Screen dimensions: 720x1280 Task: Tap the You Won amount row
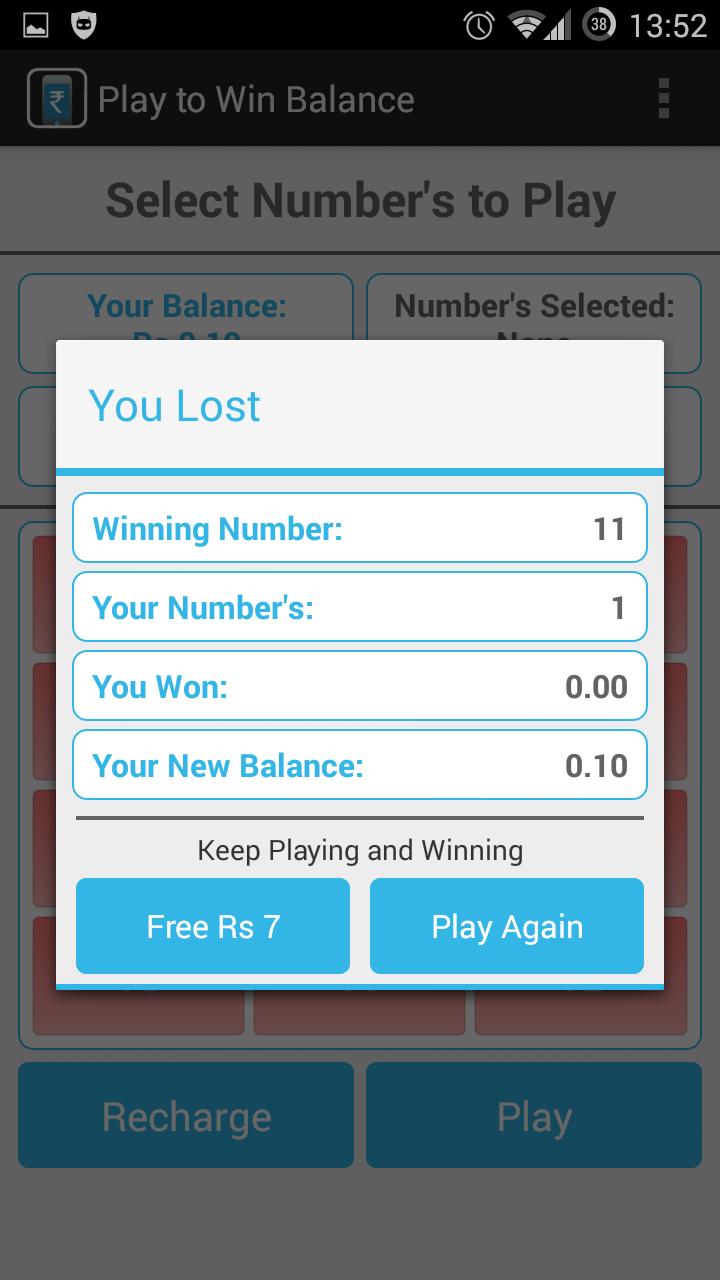(x=360, y=685)
